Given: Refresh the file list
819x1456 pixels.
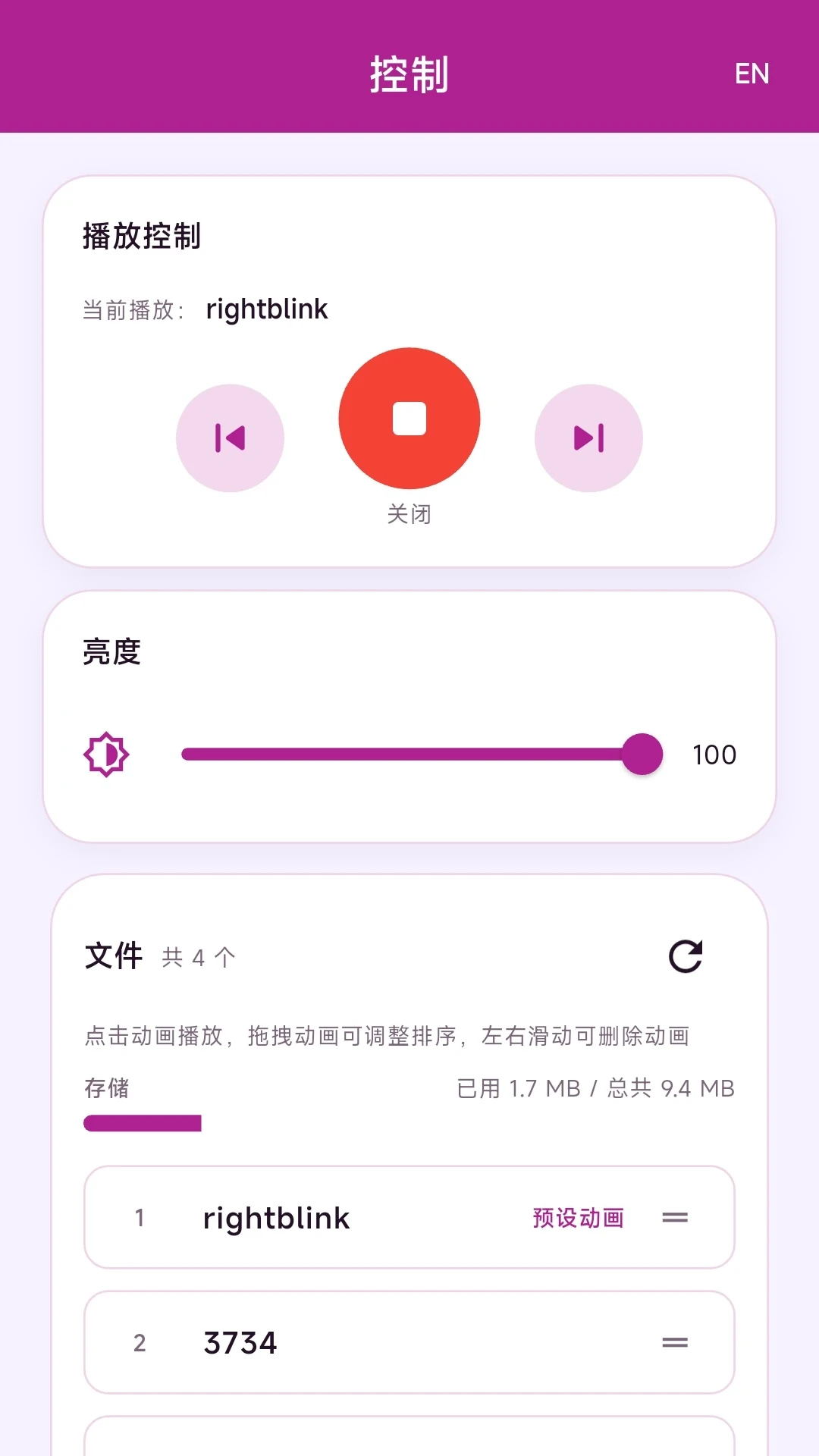Looking at the screenshot, I should 686,956.
